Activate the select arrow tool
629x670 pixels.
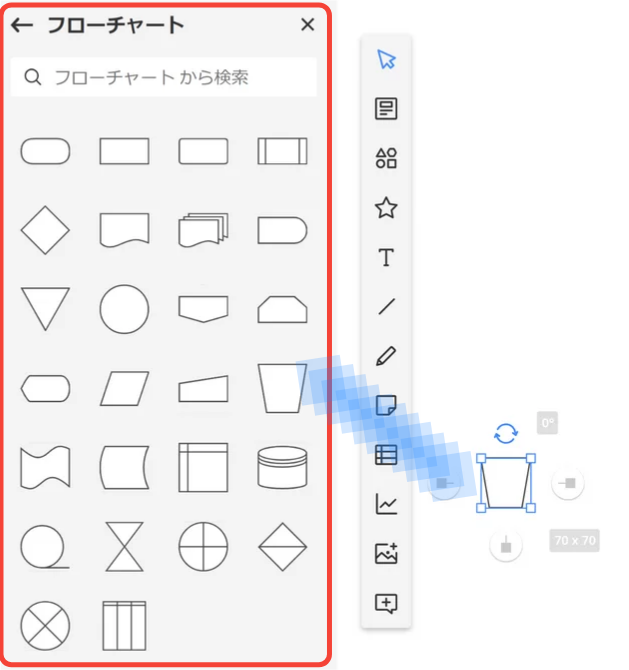tap(386, 59)
